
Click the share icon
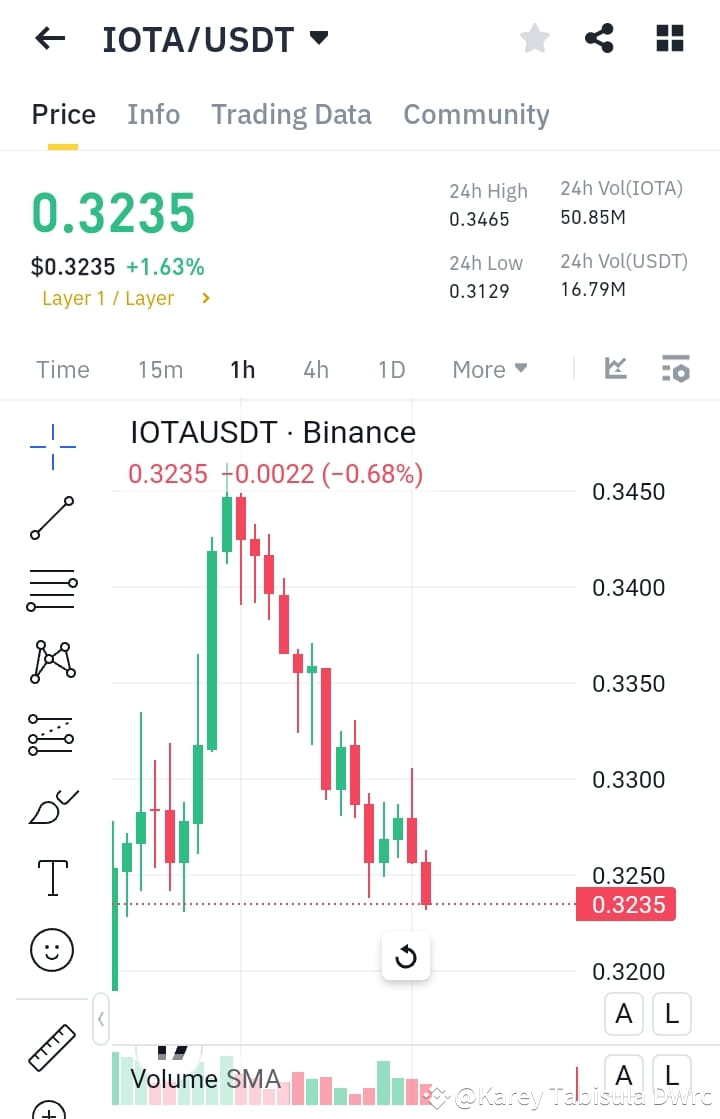pyautogui.click(x=599, y=38)
